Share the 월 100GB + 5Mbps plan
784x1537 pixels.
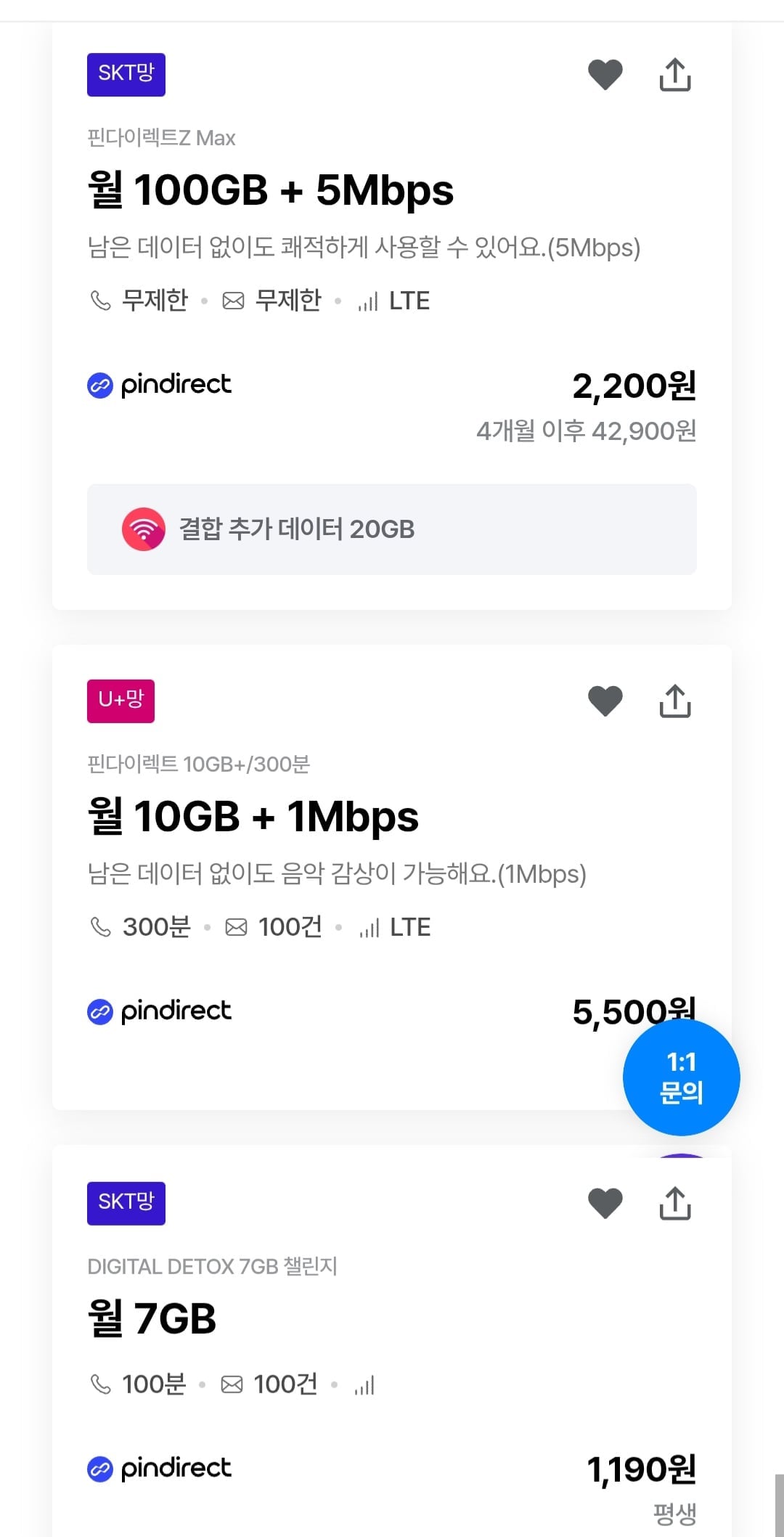tap(676, 74)
